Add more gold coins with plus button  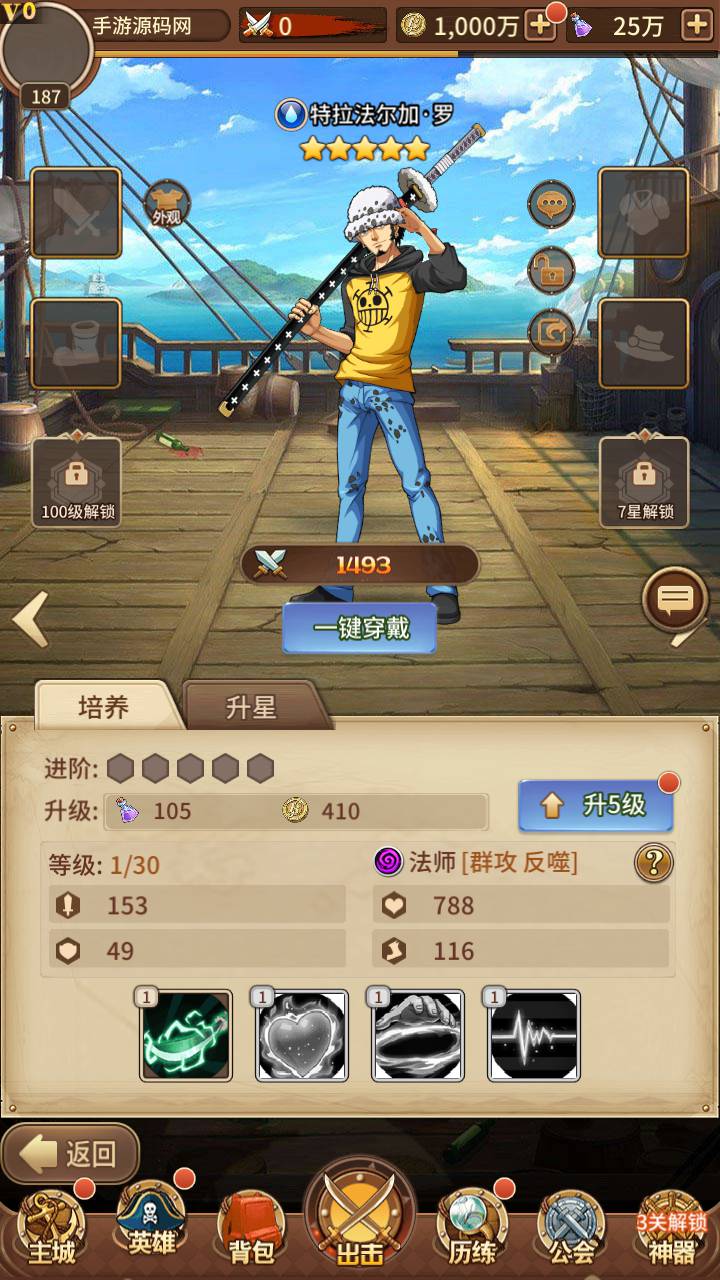pyautogui.click(x=540, y=26)
